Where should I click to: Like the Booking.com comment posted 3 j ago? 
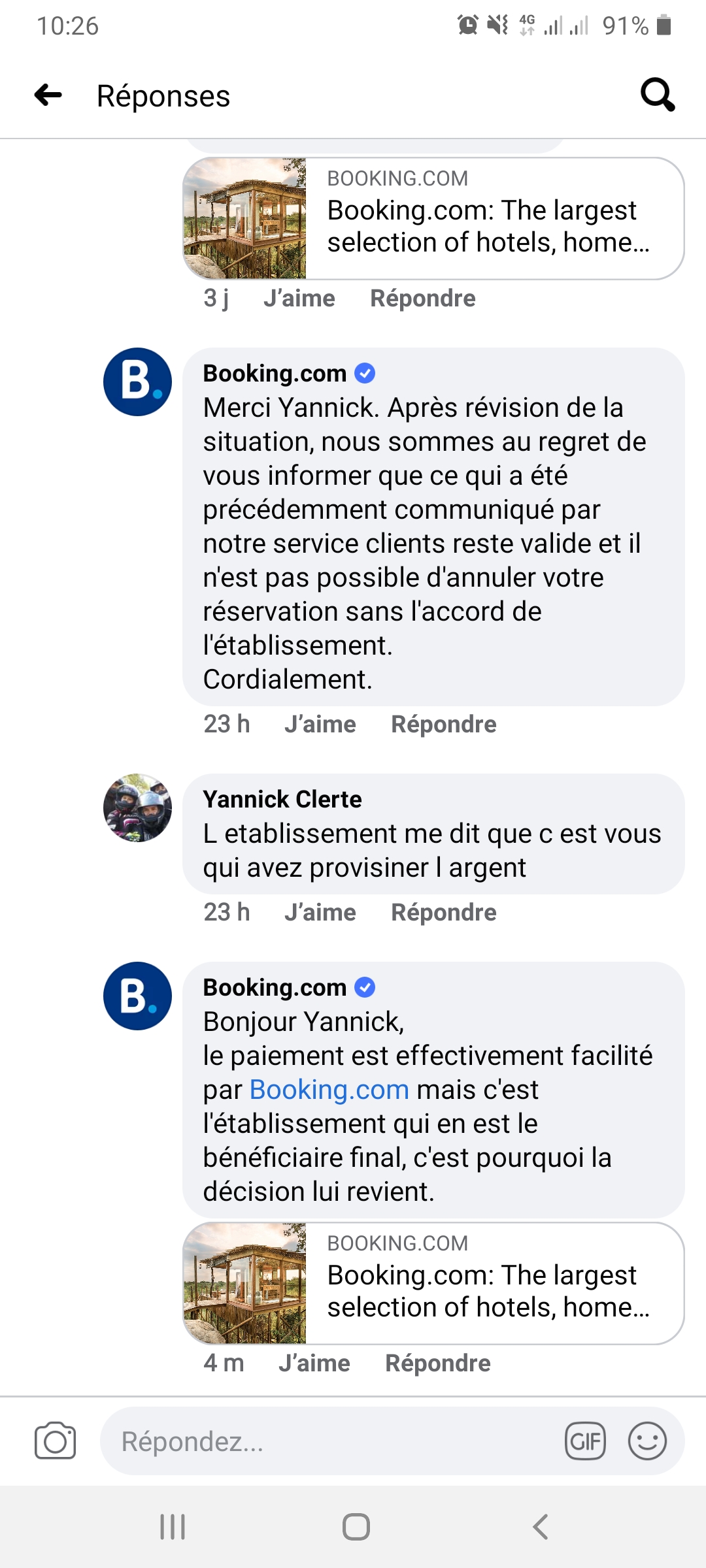299,299
